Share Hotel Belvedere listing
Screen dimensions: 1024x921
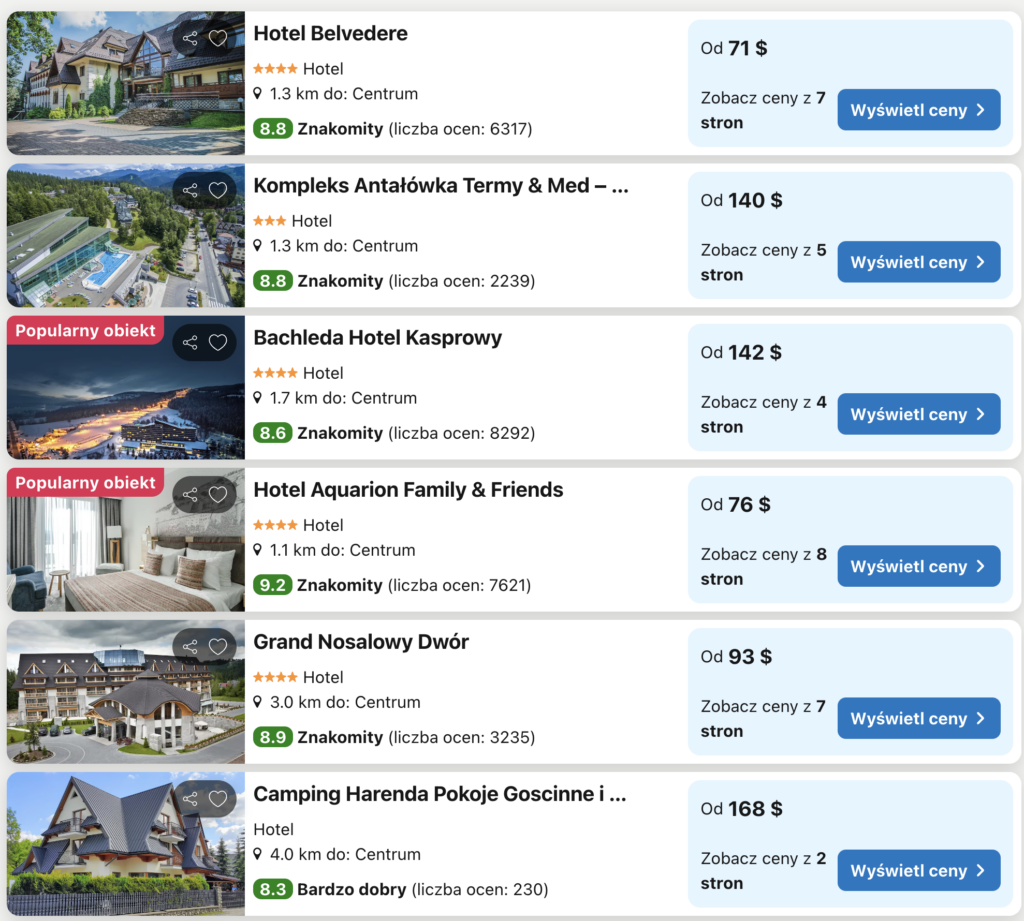190,38
